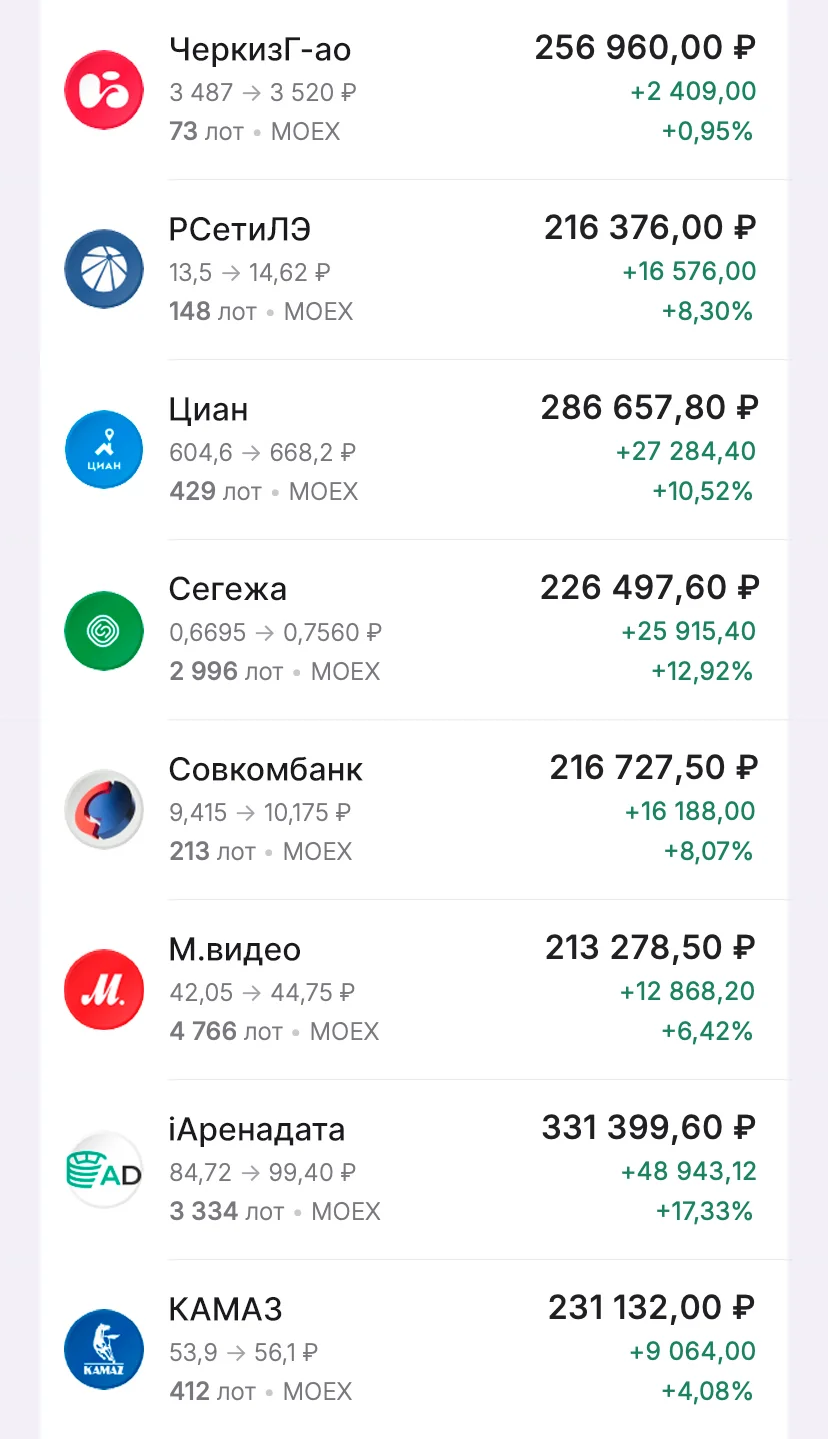Select the Сегежа row
The height and width of the screenshot is (1439, 828).
414,630
